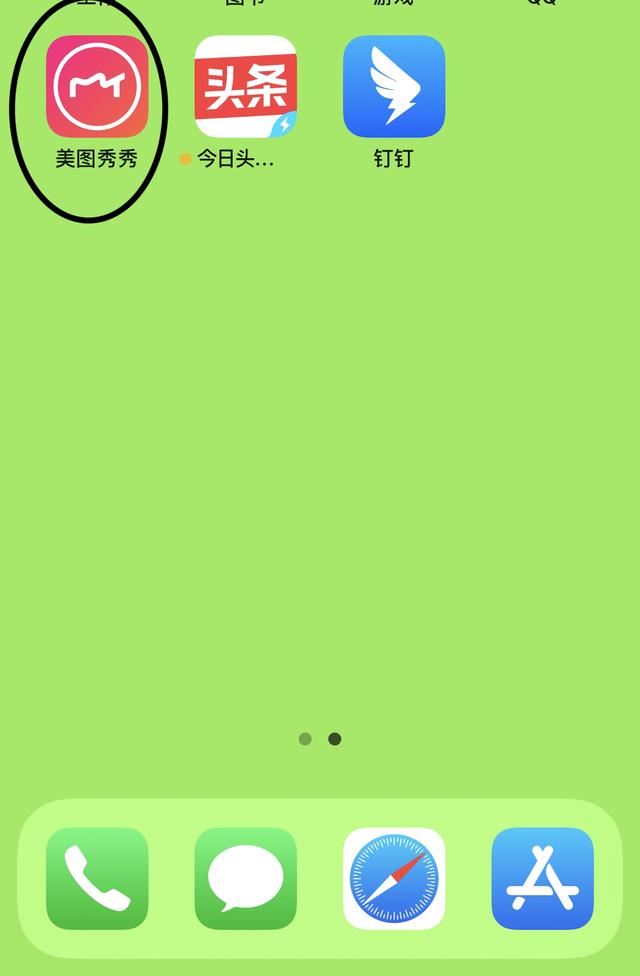This screenshot has height=976, width=640.
Task: Launch the 今日头条 news app
Action: [x=245, y=87]
